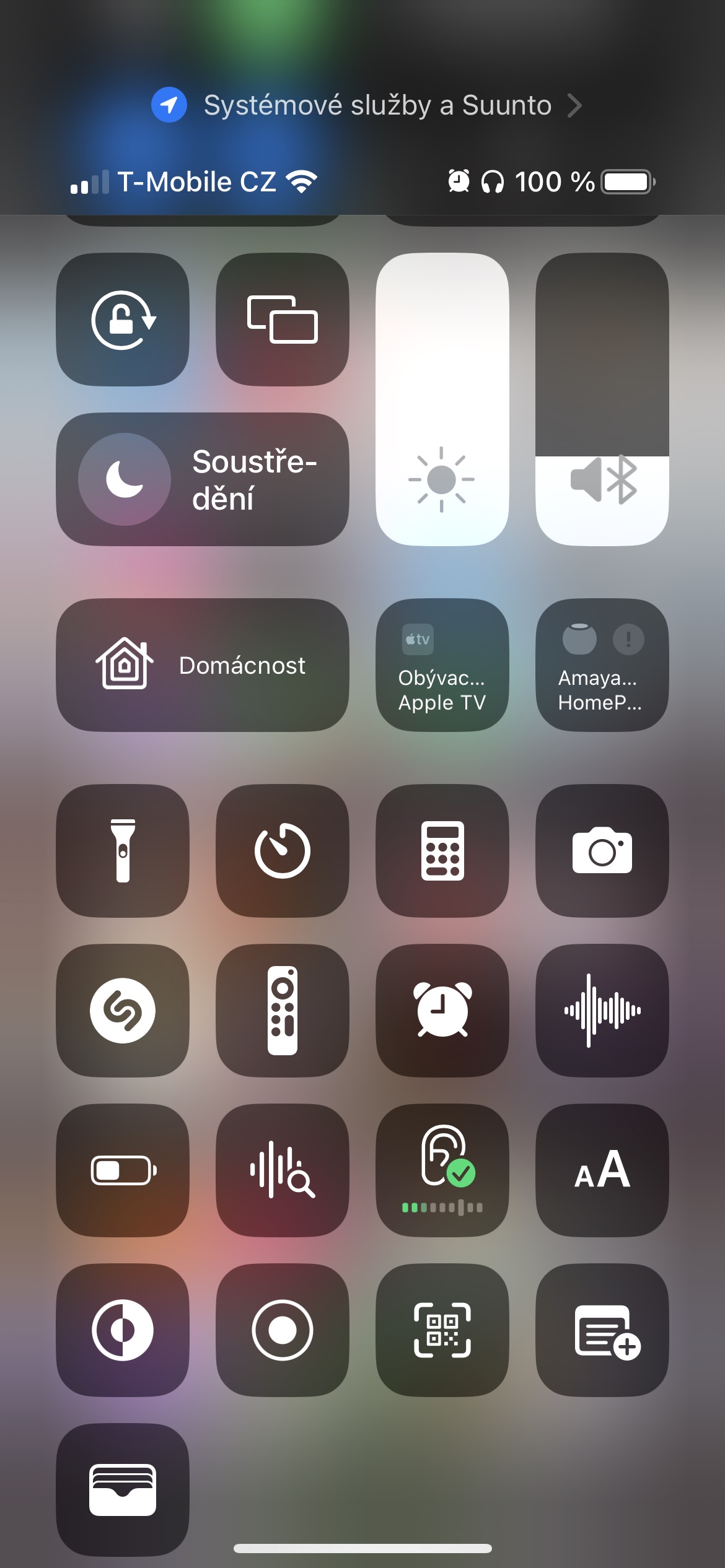Open the alarm clock
Viewport: 725px width, 1568px height.
tap(442, 1011)
